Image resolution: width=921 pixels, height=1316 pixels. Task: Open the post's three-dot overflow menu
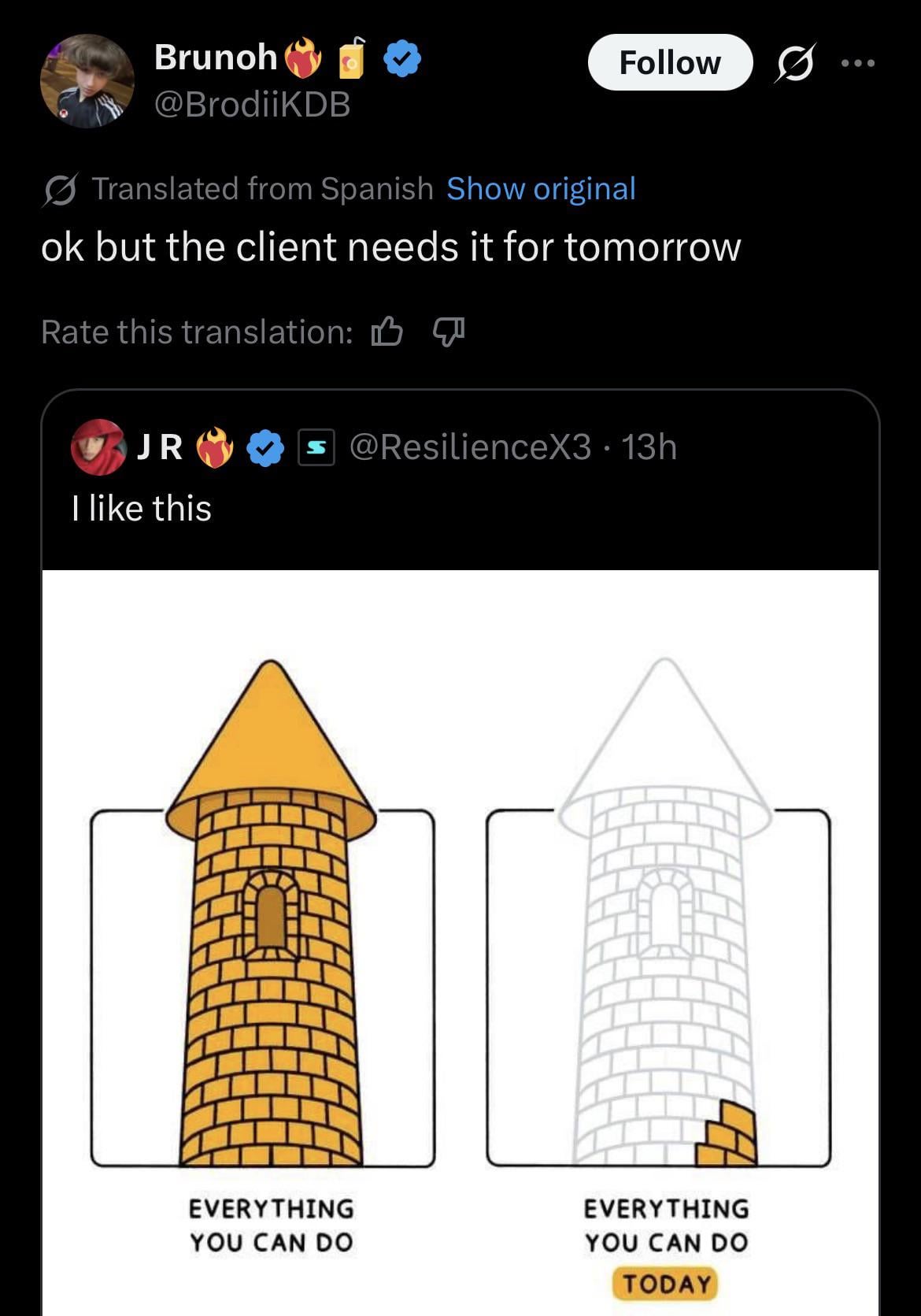tap(857, 63)
